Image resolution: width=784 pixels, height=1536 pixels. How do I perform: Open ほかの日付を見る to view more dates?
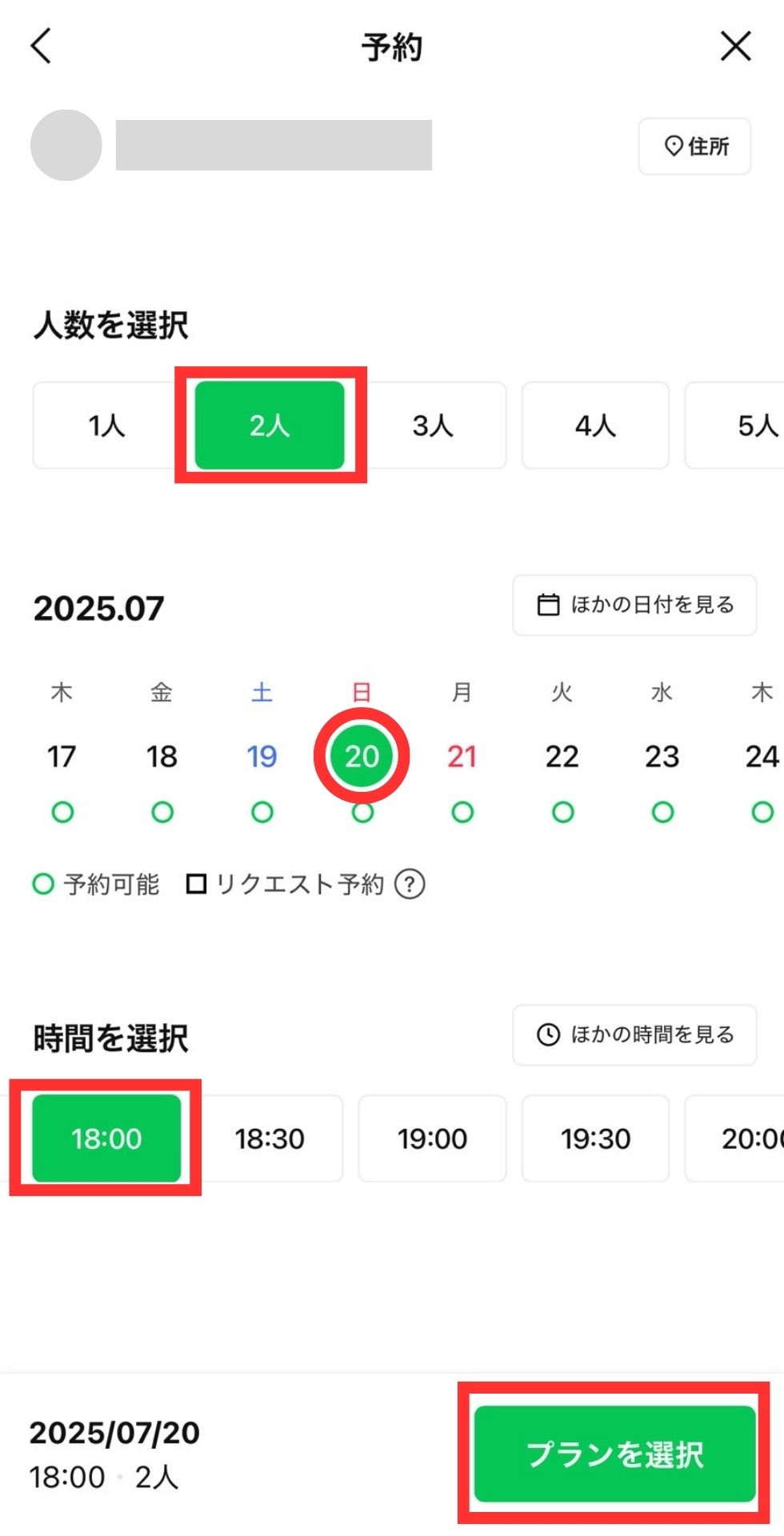(x=634, y=606)
